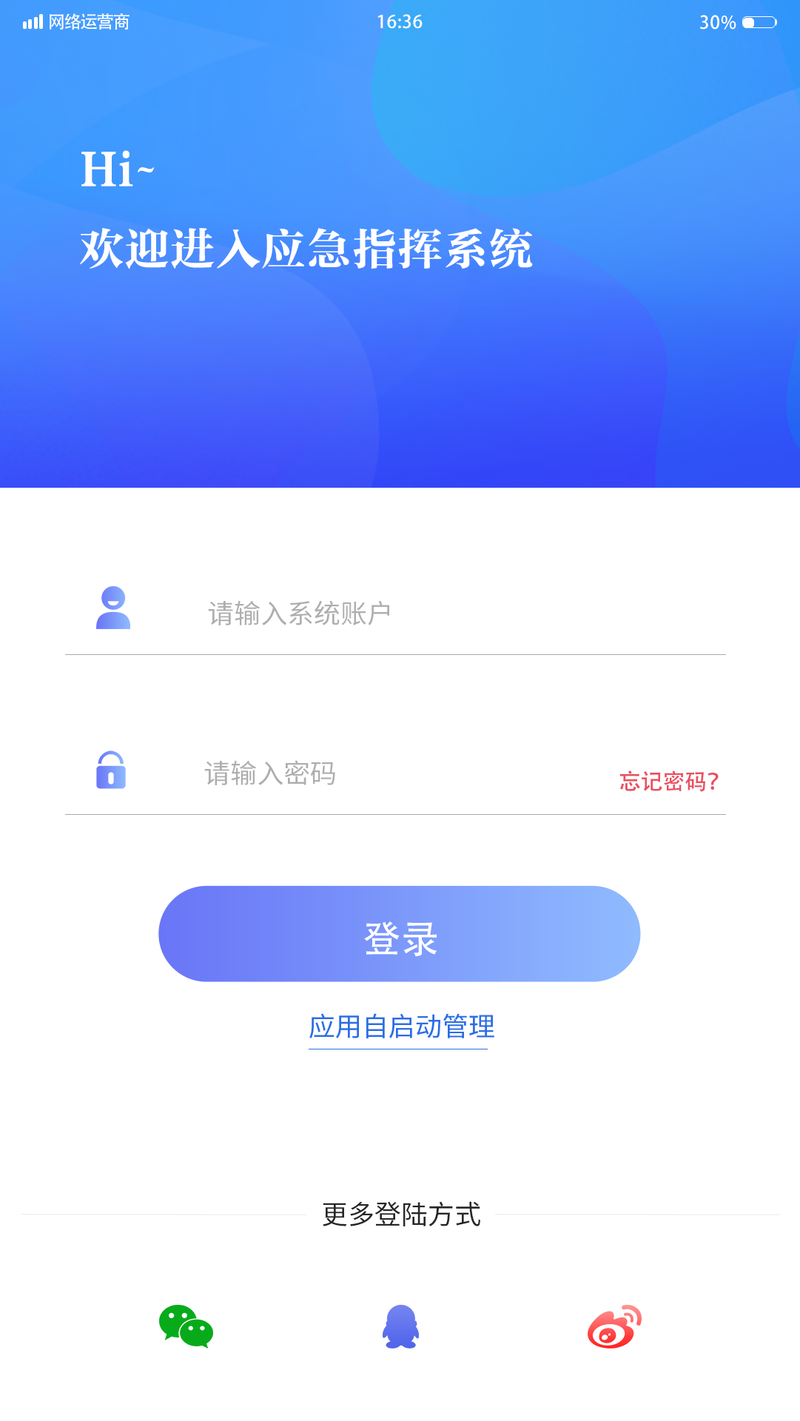Focus the password input field
The width and height of the screenshot is (800, 1421).
point(380,773)
